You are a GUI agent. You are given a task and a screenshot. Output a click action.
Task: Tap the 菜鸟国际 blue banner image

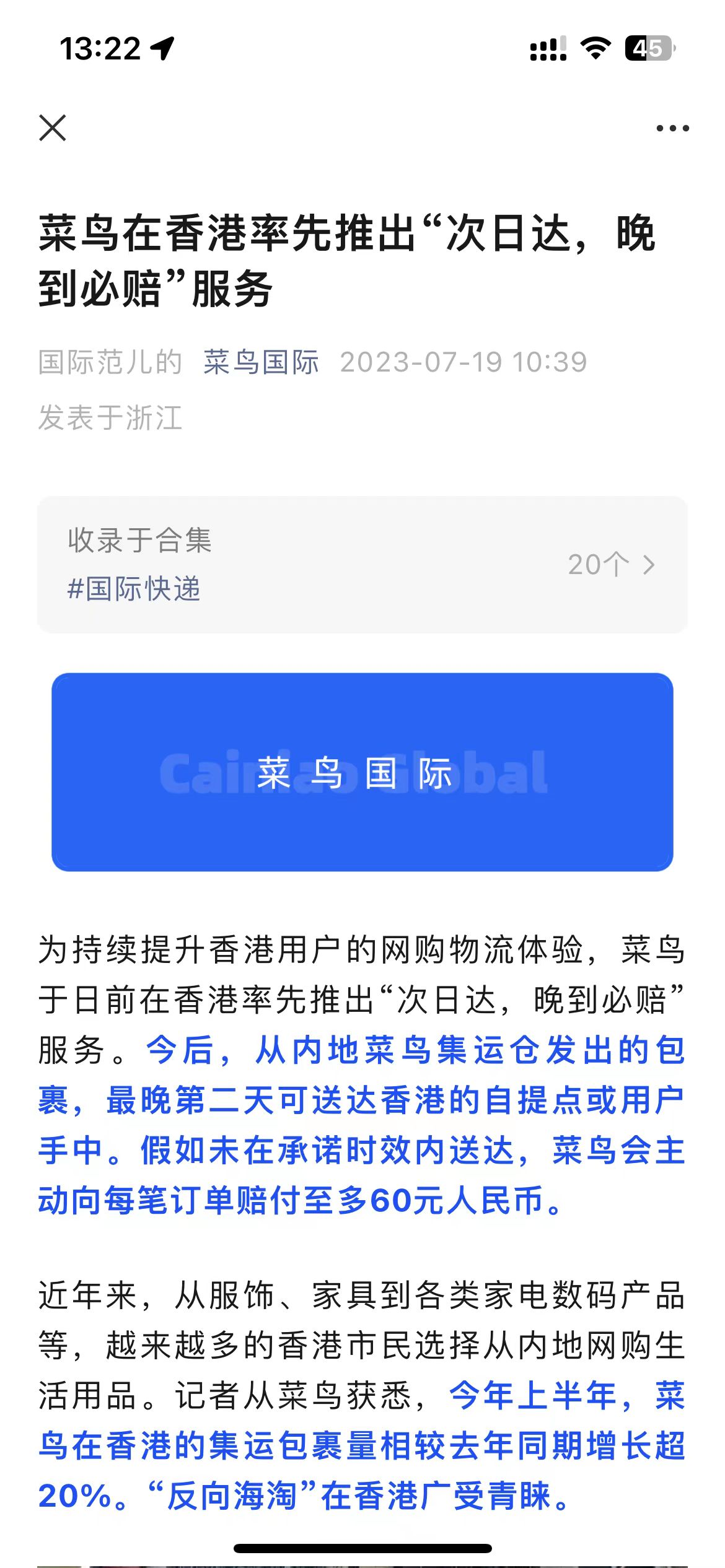click(362, 772)
